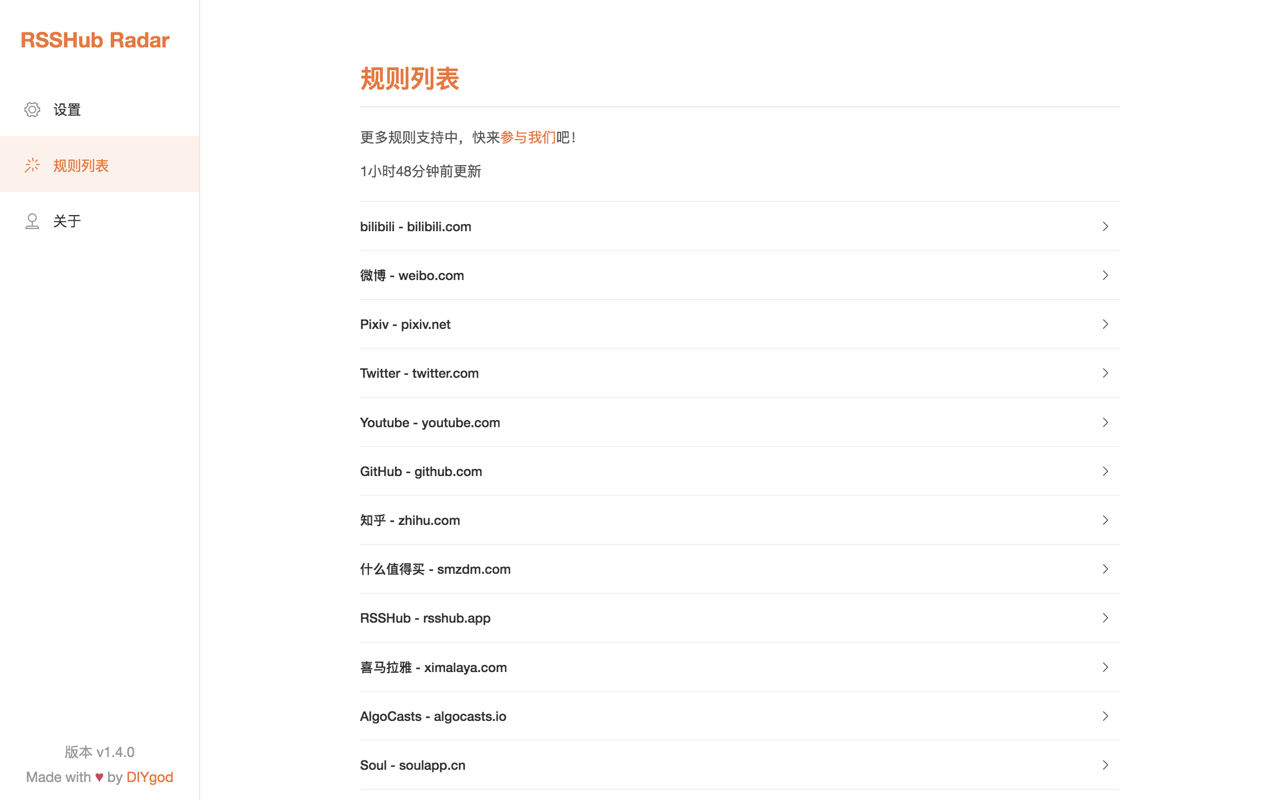This screenshot has height=800, width=1280.
Task: Expand Twitter - twitter.com rules
Action: [x=738, y=374]
